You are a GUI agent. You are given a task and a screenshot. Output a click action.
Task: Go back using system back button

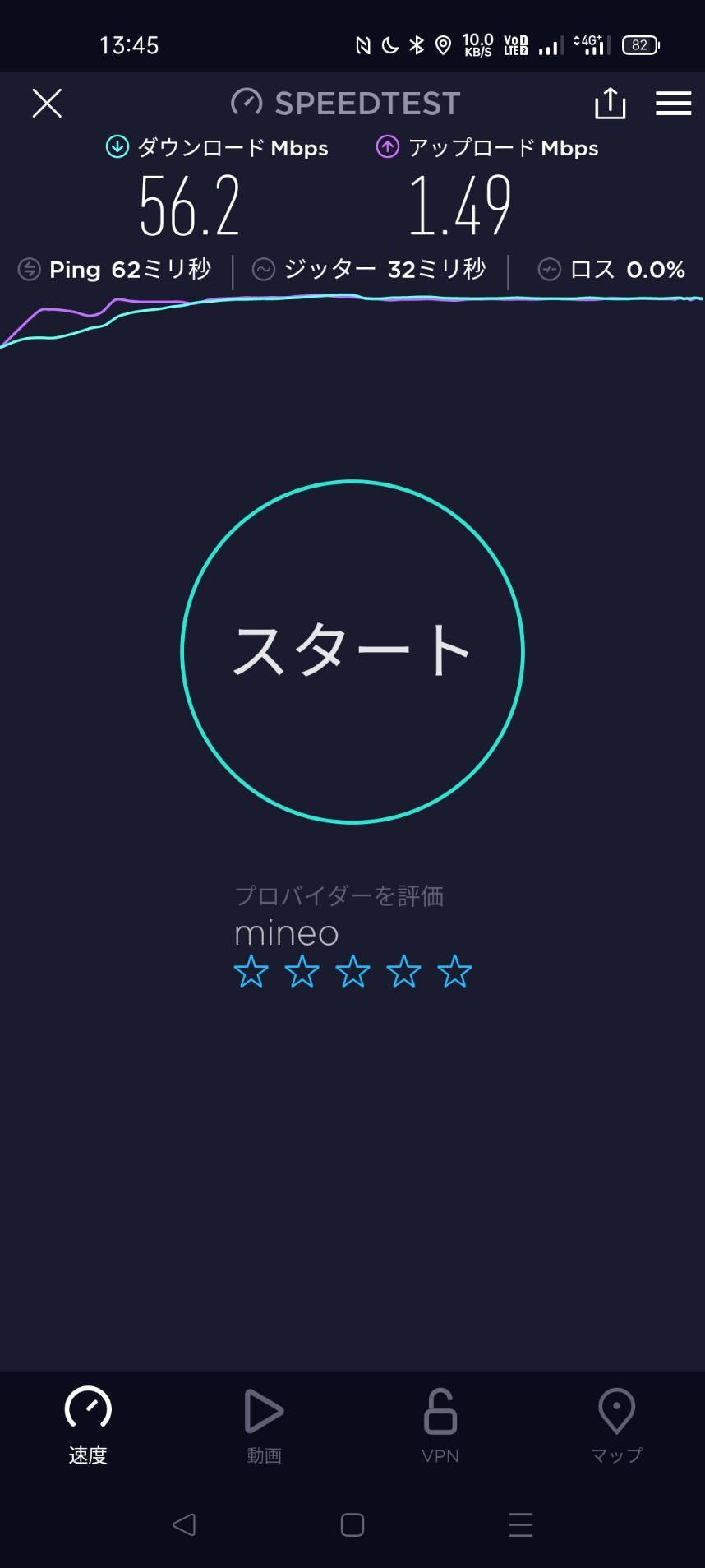point(184,1524)
